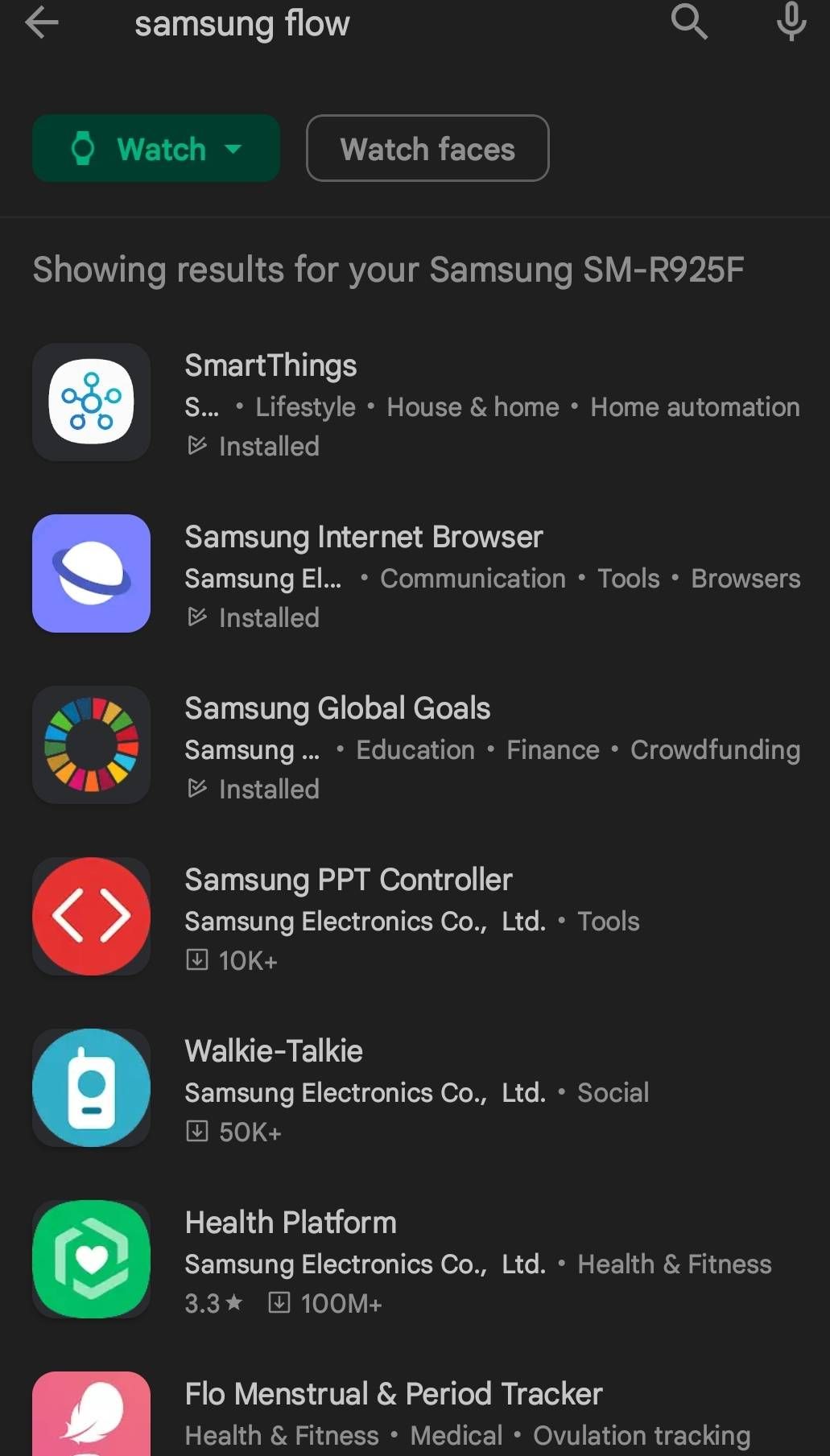
Task: Tap the search magnifier icon
Action: (688, 23)
